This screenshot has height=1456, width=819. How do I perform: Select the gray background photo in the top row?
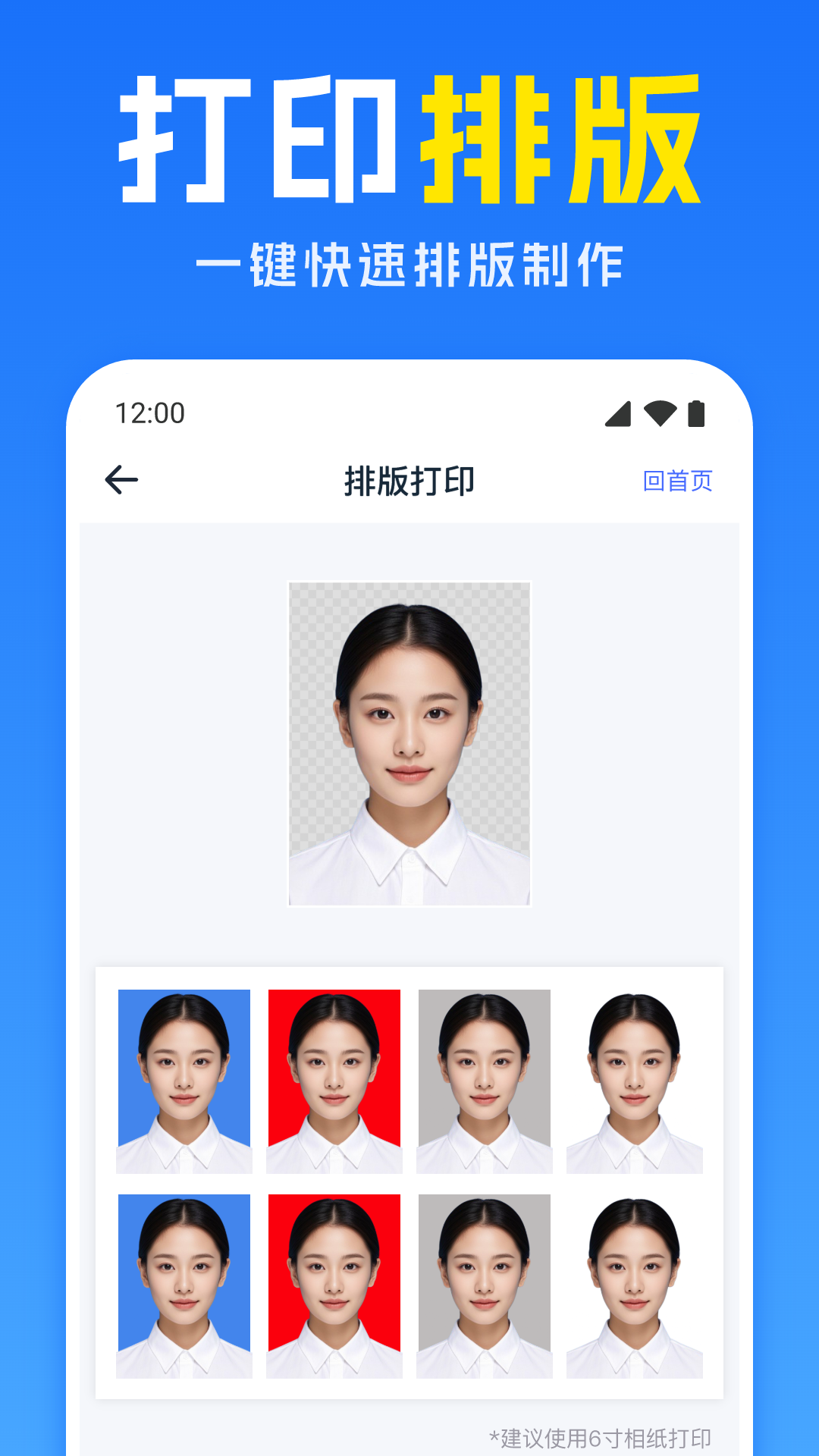(x=485, y=1080)
